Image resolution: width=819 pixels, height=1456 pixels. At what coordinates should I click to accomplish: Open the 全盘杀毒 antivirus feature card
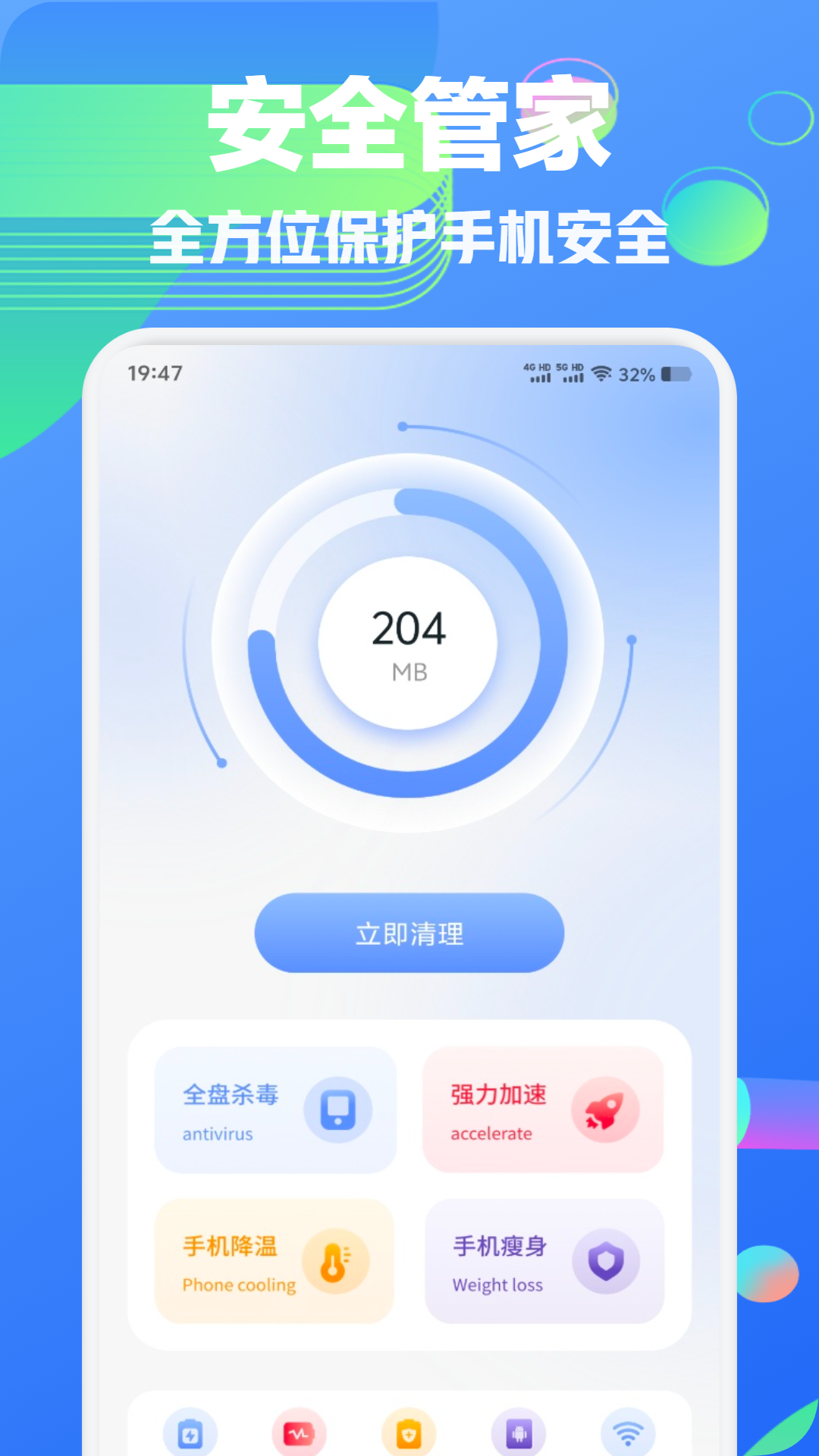(275, 1112)
